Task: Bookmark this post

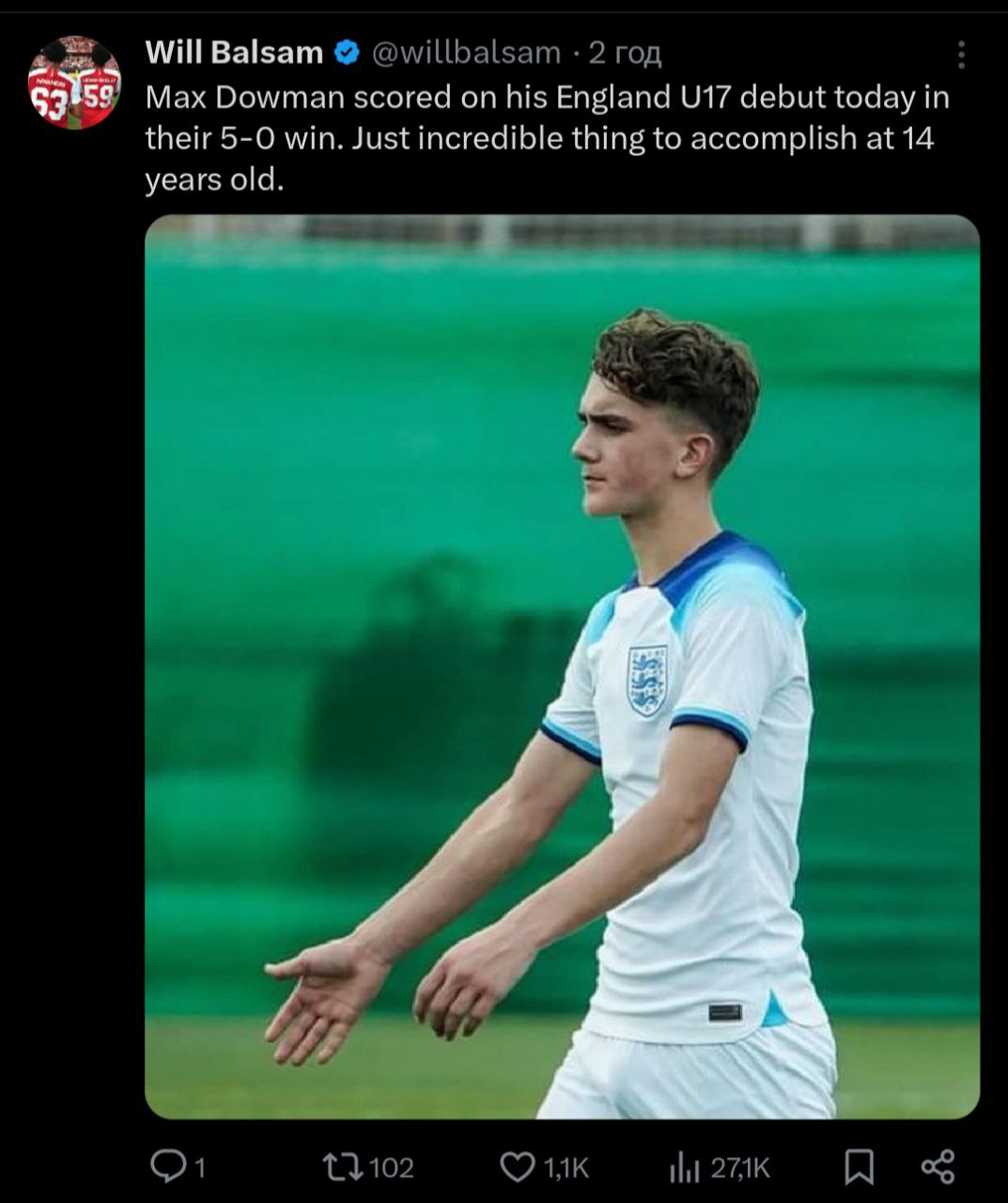Action: coord(859,1167)
